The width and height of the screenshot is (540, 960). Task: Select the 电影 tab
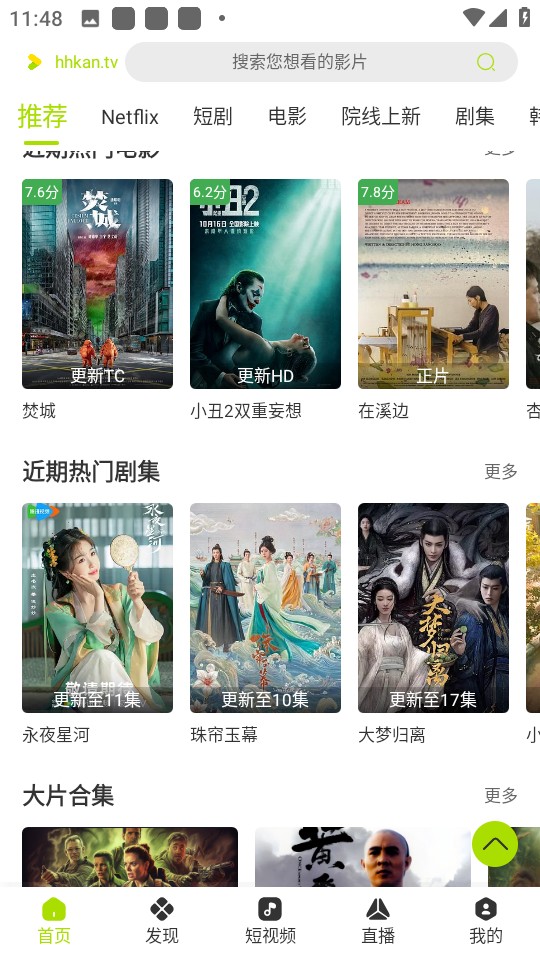[x=287, y=116]
